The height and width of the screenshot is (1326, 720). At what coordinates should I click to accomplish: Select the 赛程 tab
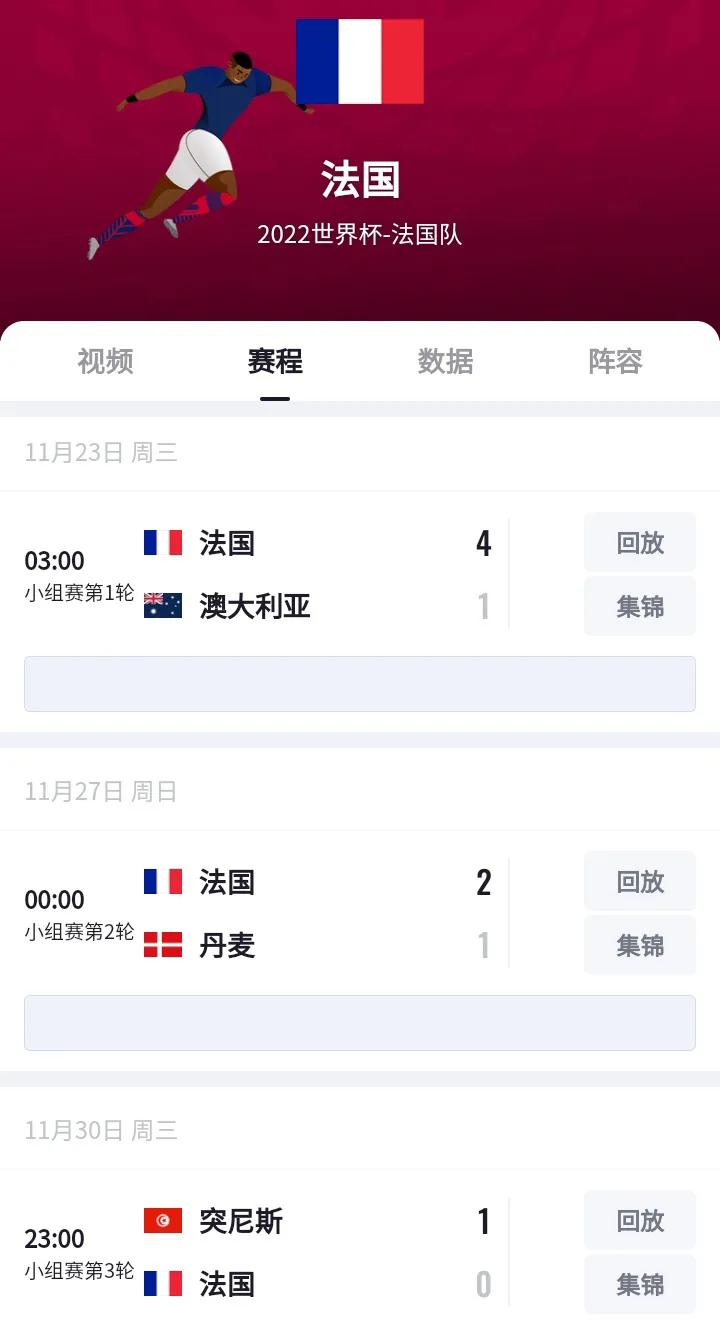click(x=274, y=362)
